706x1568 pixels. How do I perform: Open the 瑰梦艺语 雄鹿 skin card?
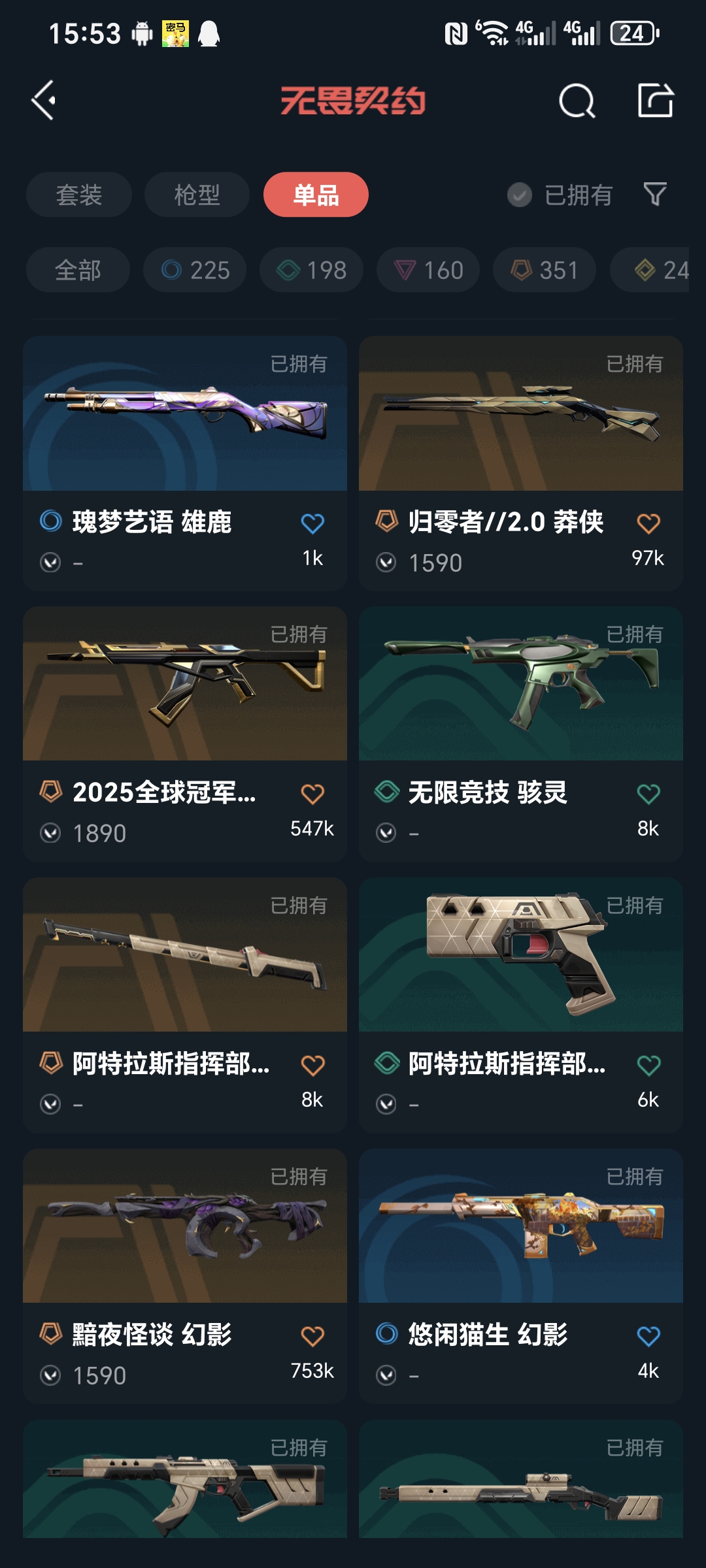pos(185,414)
